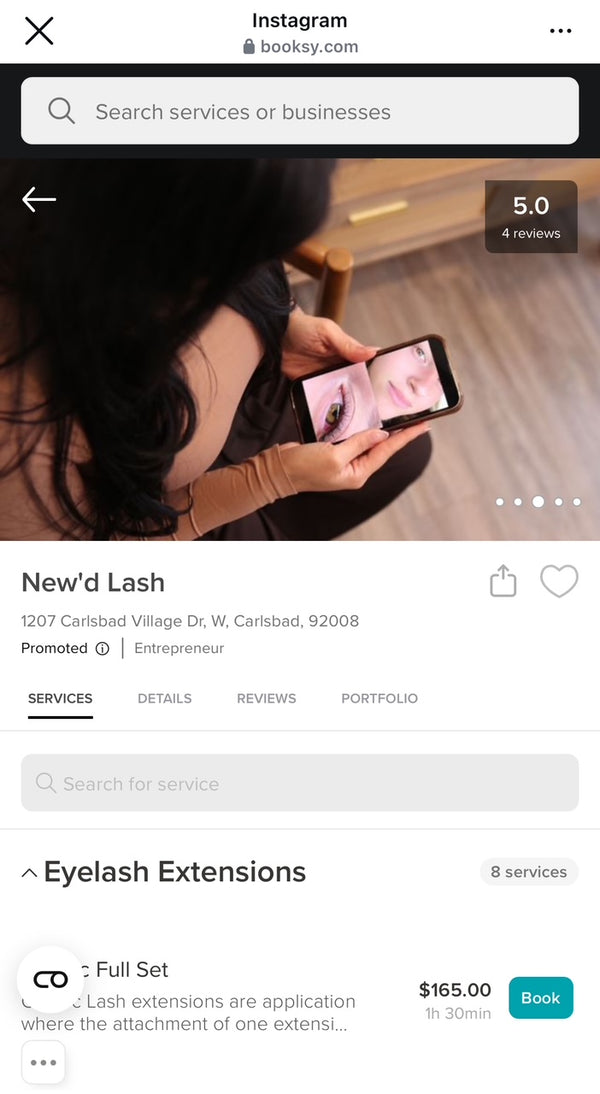Tap the floating glasses icon button
This screenshot has height=1094, width=600.
click(50, 979)
